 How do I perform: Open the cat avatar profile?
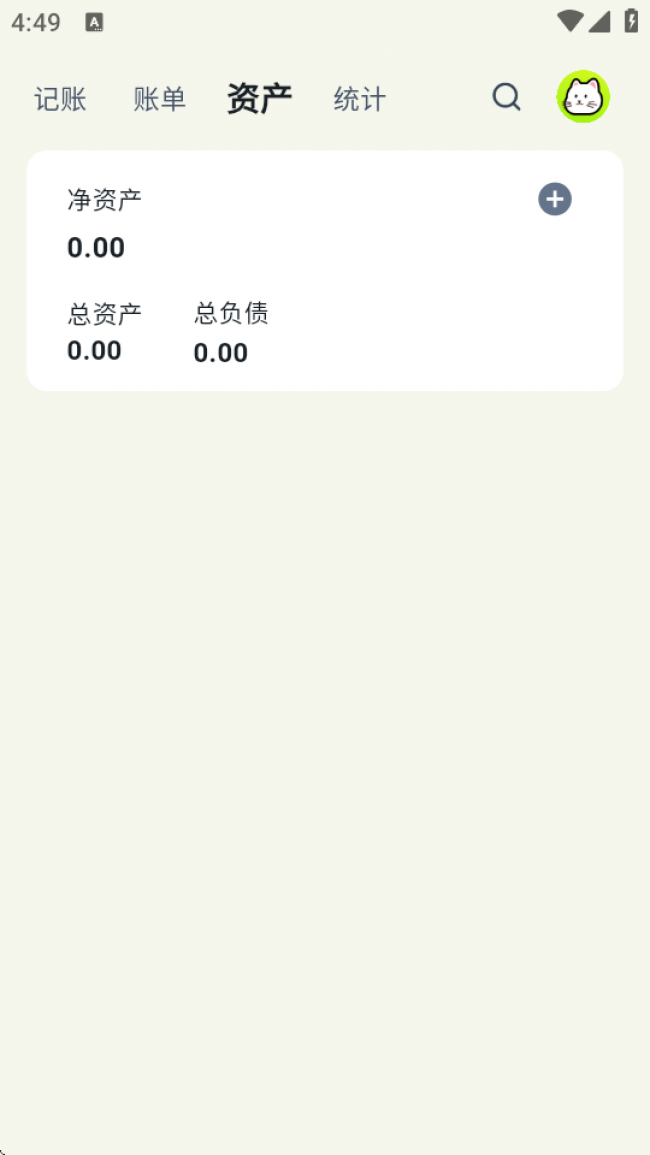583,97
